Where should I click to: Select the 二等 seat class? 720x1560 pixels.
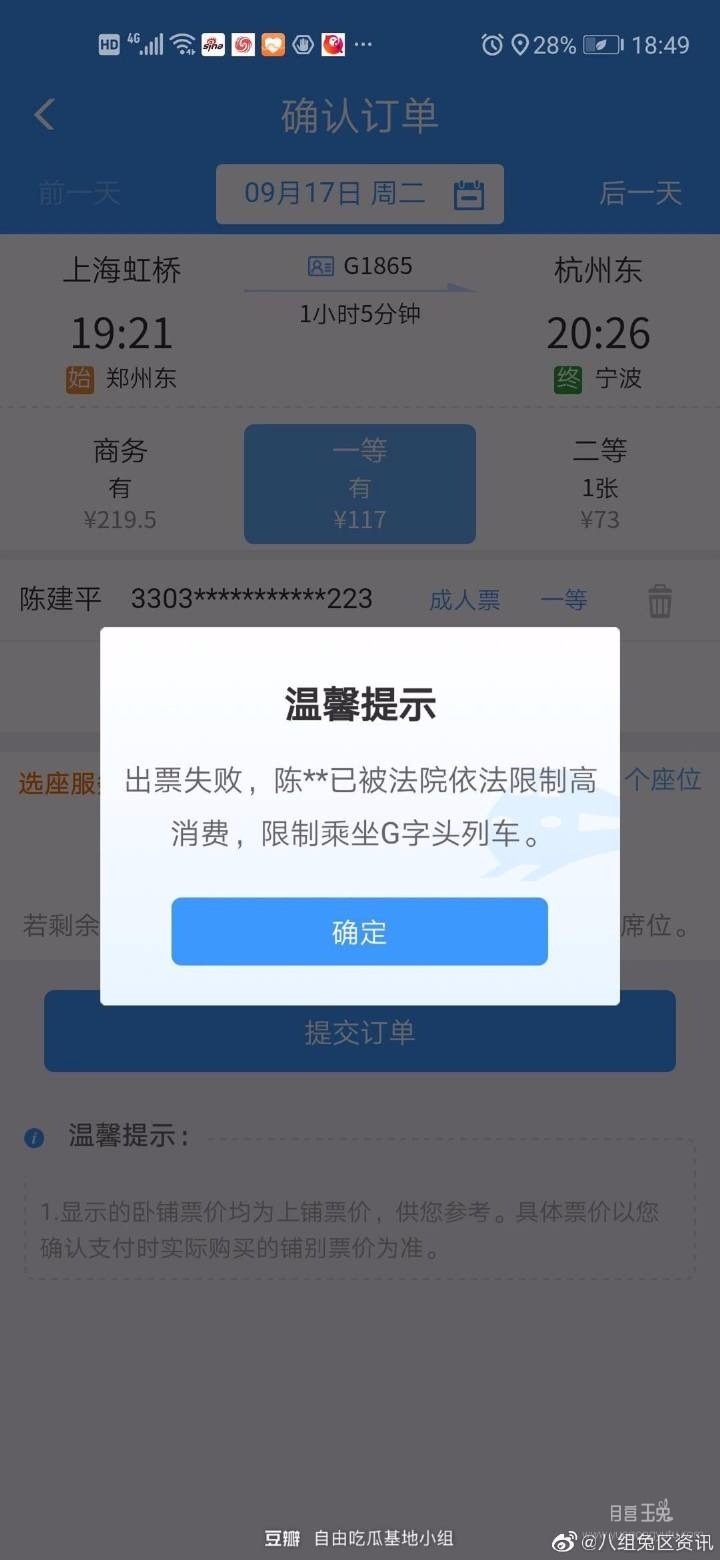(x=599, y=484)
